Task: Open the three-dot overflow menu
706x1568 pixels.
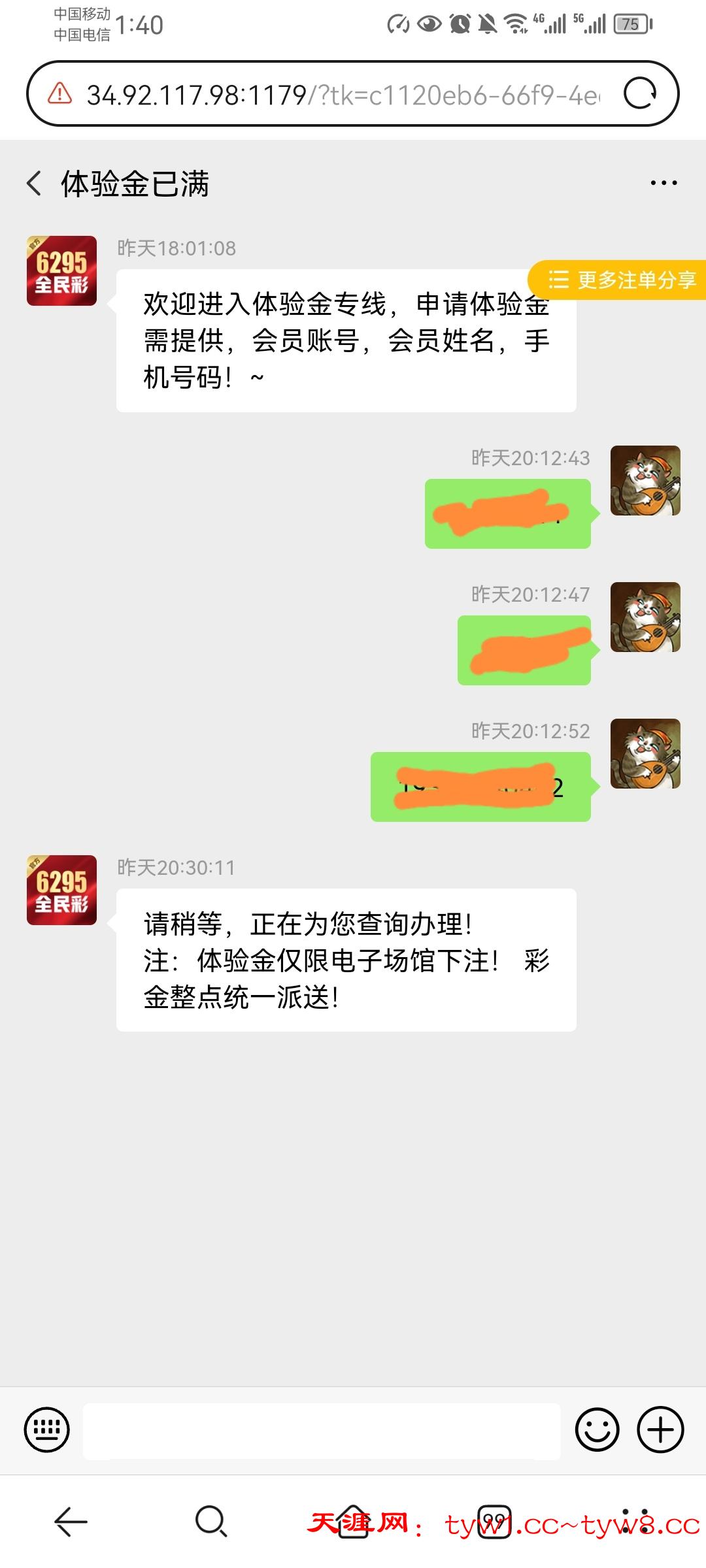Action: point(664,184)
